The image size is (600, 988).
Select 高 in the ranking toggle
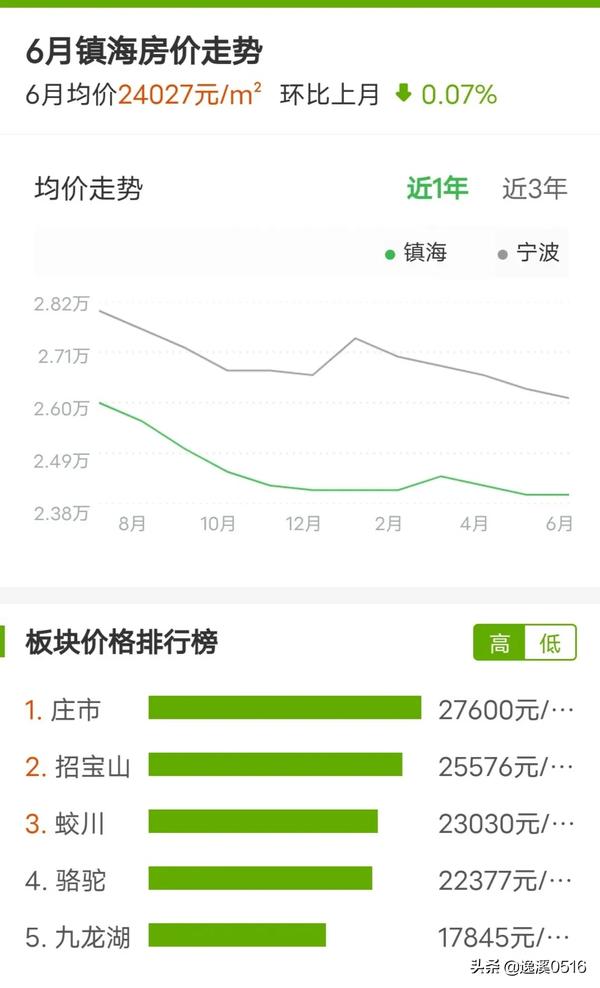click(x=499, y=643)
